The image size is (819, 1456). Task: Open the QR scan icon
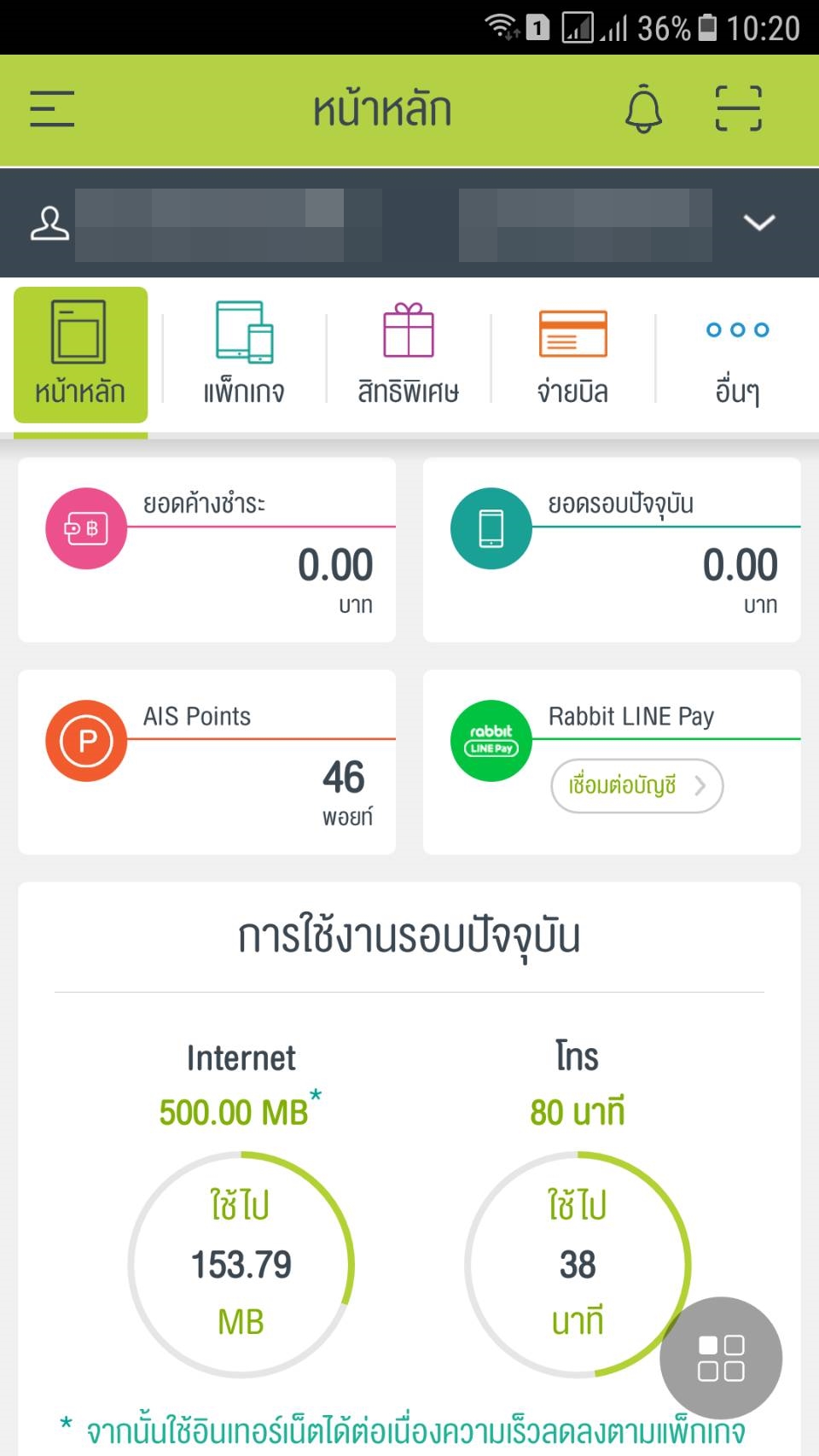pyautogui.click(x=738, y=108)
